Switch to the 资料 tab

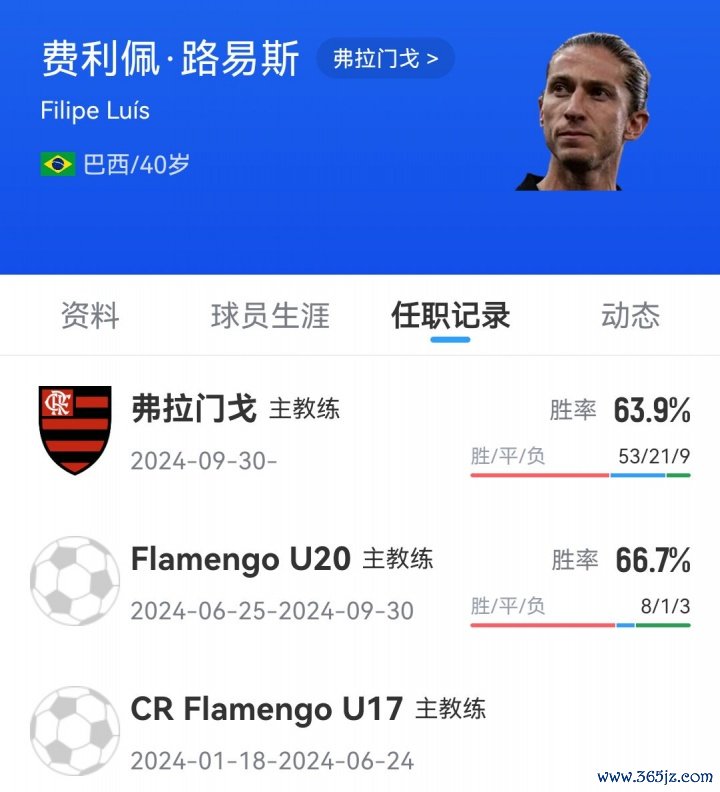click(x=90, y=315)
